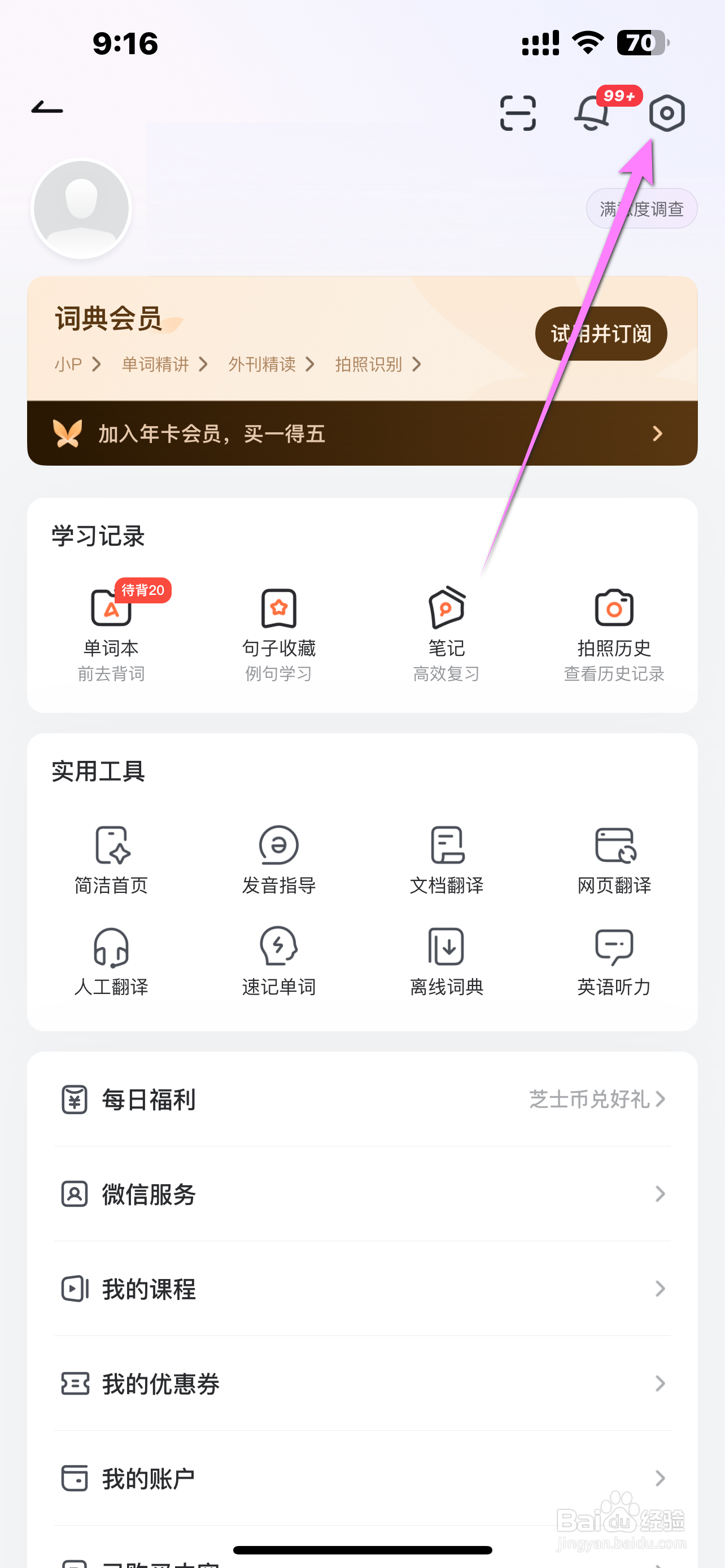Select the 每日福利 menu entry
725x1568 pixels.
pos(148,1100)
